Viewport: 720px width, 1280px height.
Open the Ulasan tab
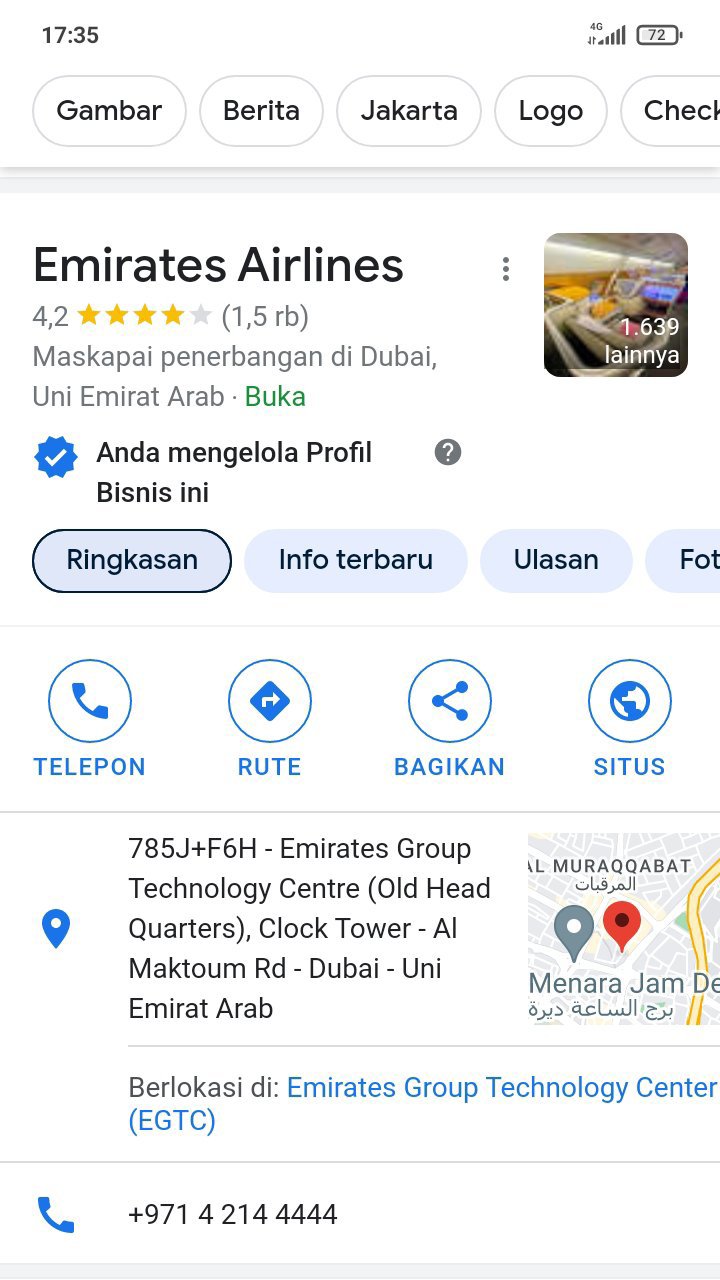tap(556, 560)
